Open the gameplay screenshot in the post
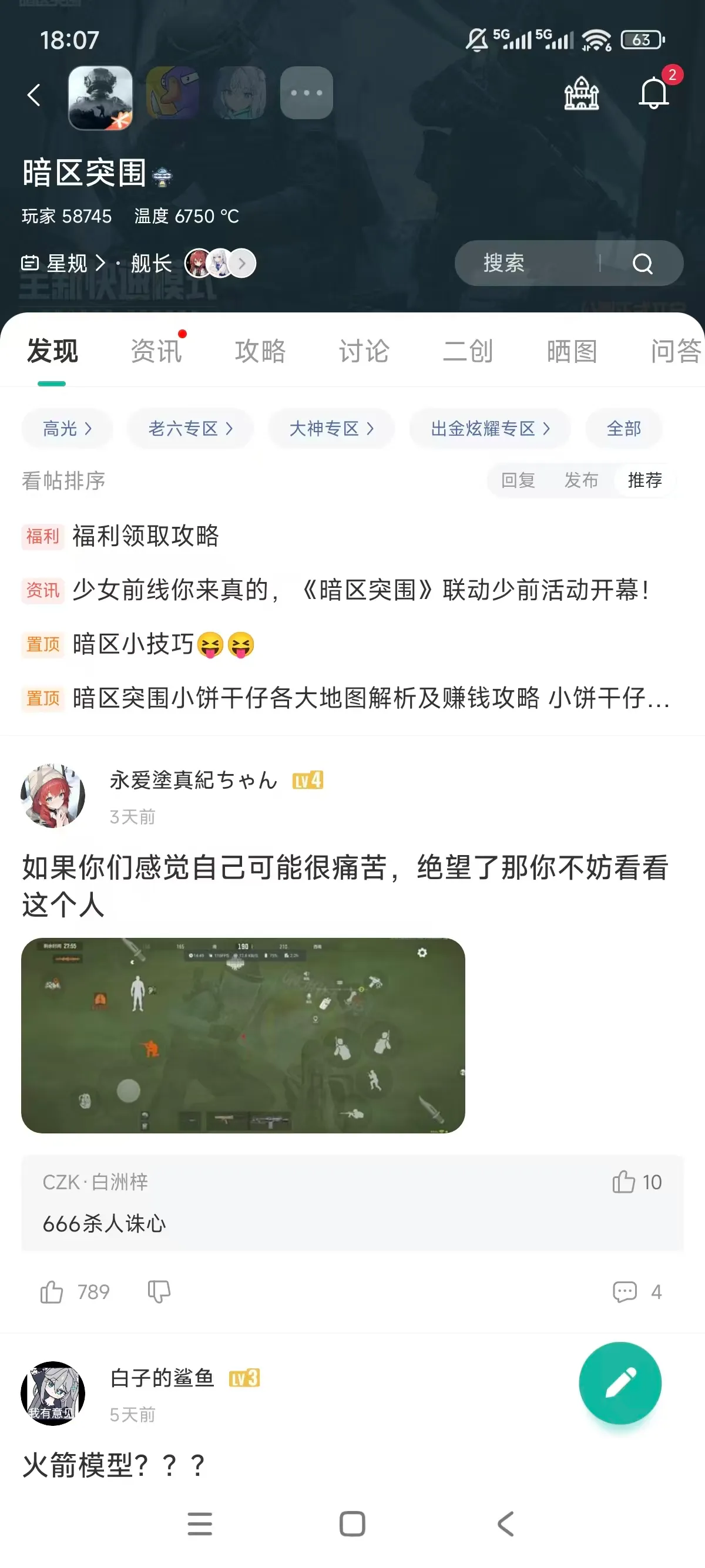The image size is (705, 1568). pyautogui.click(x=243, y=1035)
